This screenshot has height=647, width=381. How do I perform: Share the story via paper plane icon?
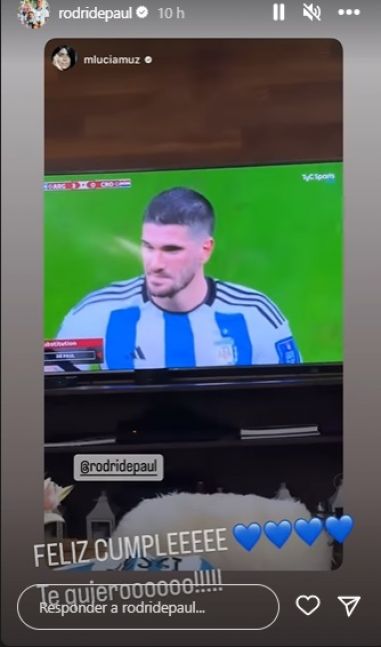(x=349, y=606)
